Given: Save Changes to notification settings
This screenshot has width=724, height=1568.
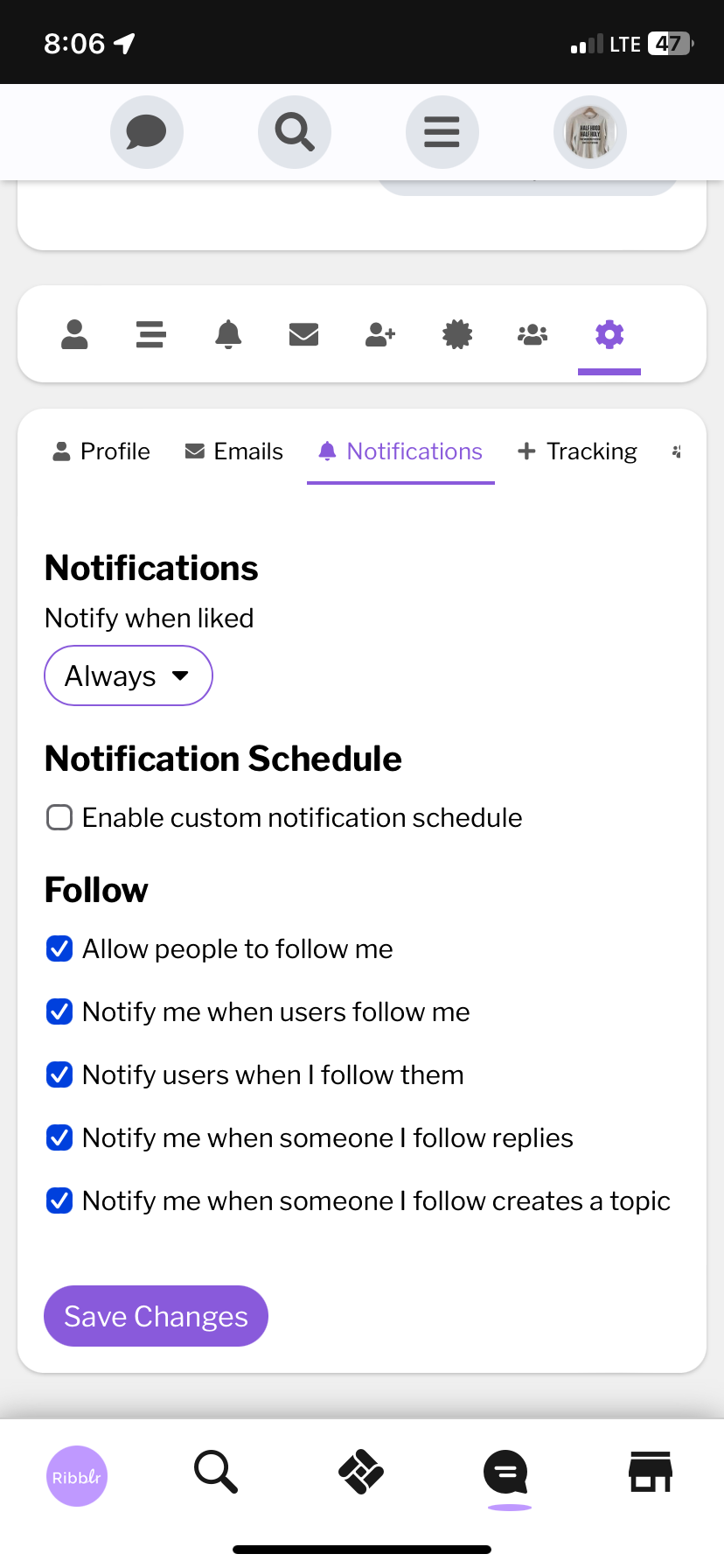Looking at the screenshot, I should tap(156, 1316).
